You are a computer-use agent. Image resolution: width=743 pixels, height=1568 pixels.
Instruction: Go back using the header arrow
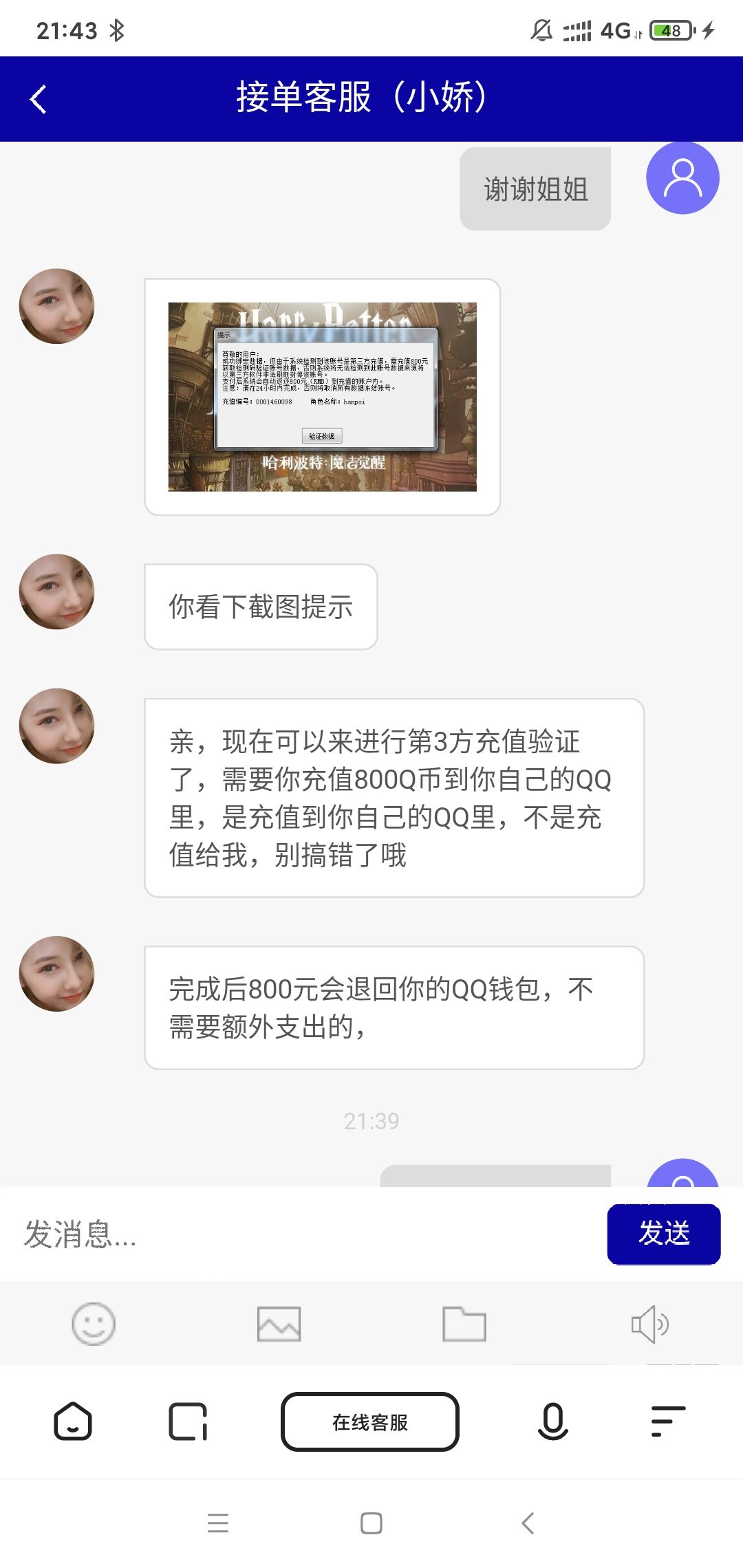click(39, 99)
